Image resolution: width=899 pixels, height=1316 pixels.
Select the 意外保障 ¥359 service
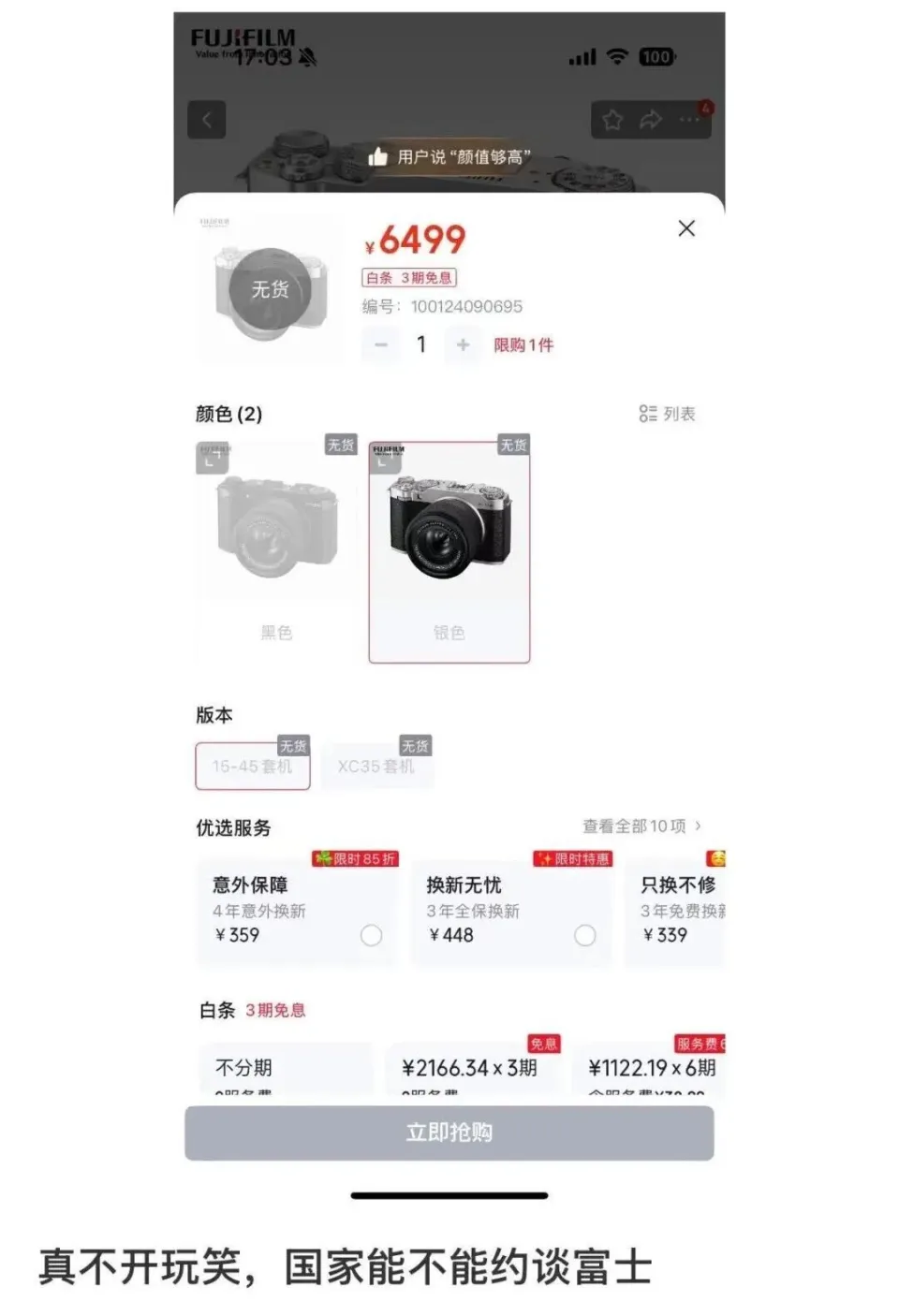[372, 935]
